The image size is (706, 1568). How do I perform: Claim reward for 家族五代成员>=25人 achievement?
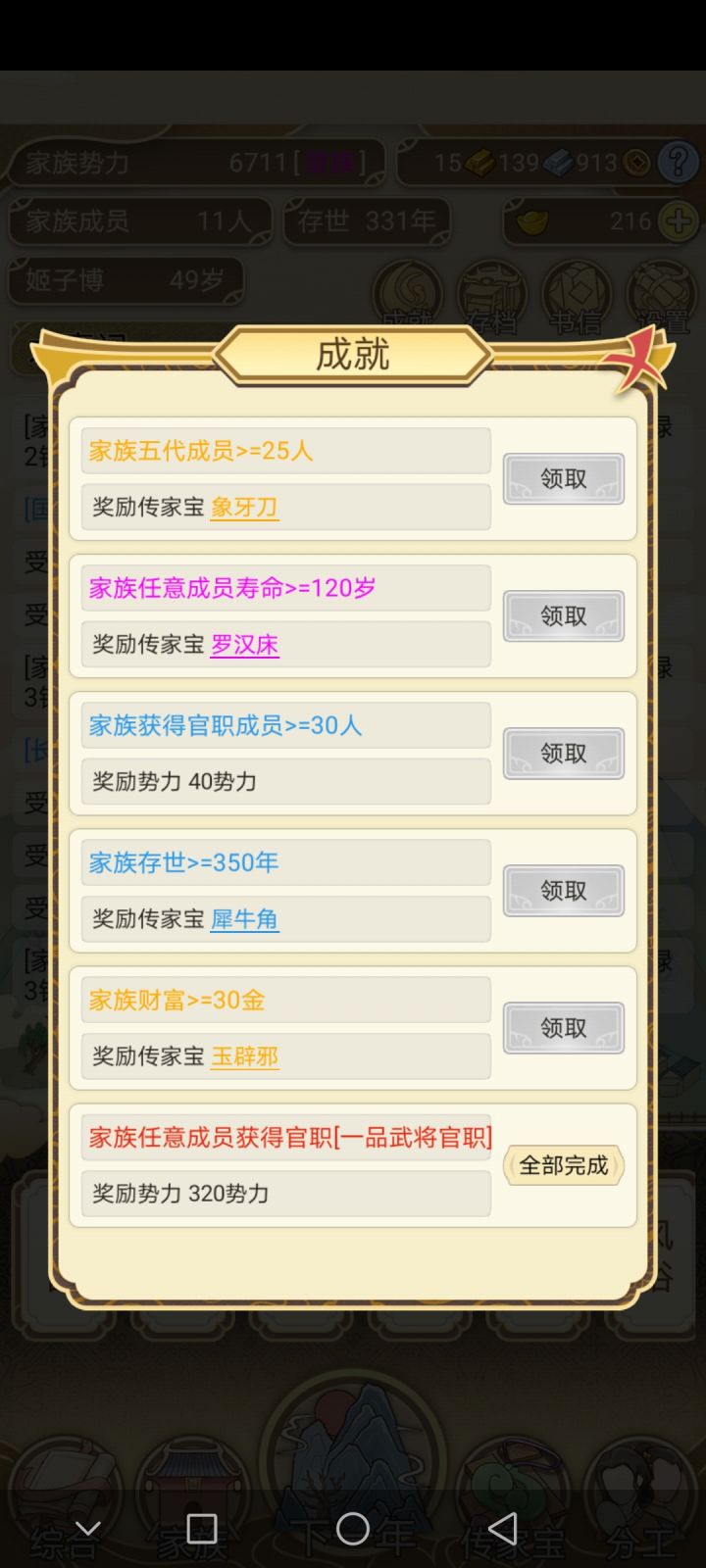coord(563,479)
